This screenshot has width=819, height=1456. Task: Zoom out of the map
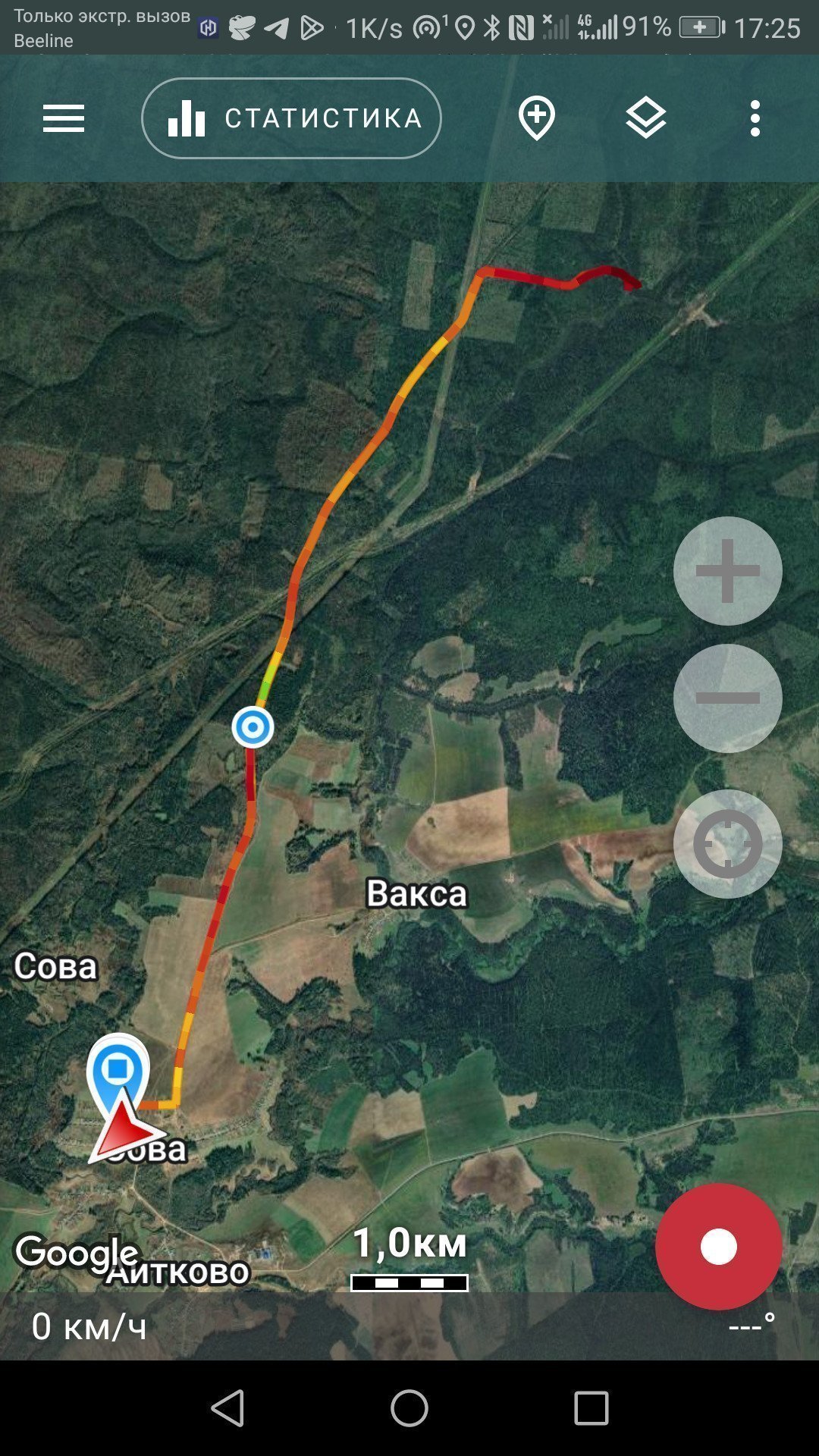[x=727, y=698]
